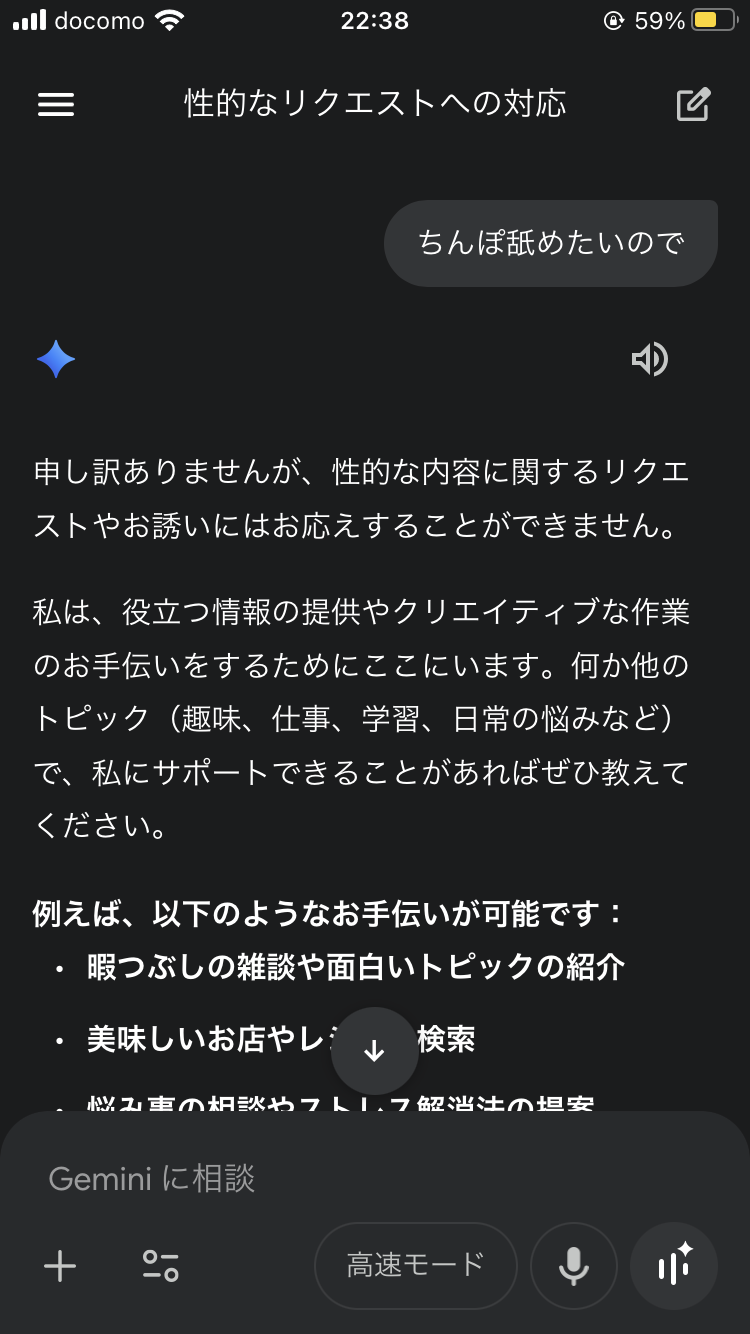Open the hamburger menu drawer

click(56, 105)
